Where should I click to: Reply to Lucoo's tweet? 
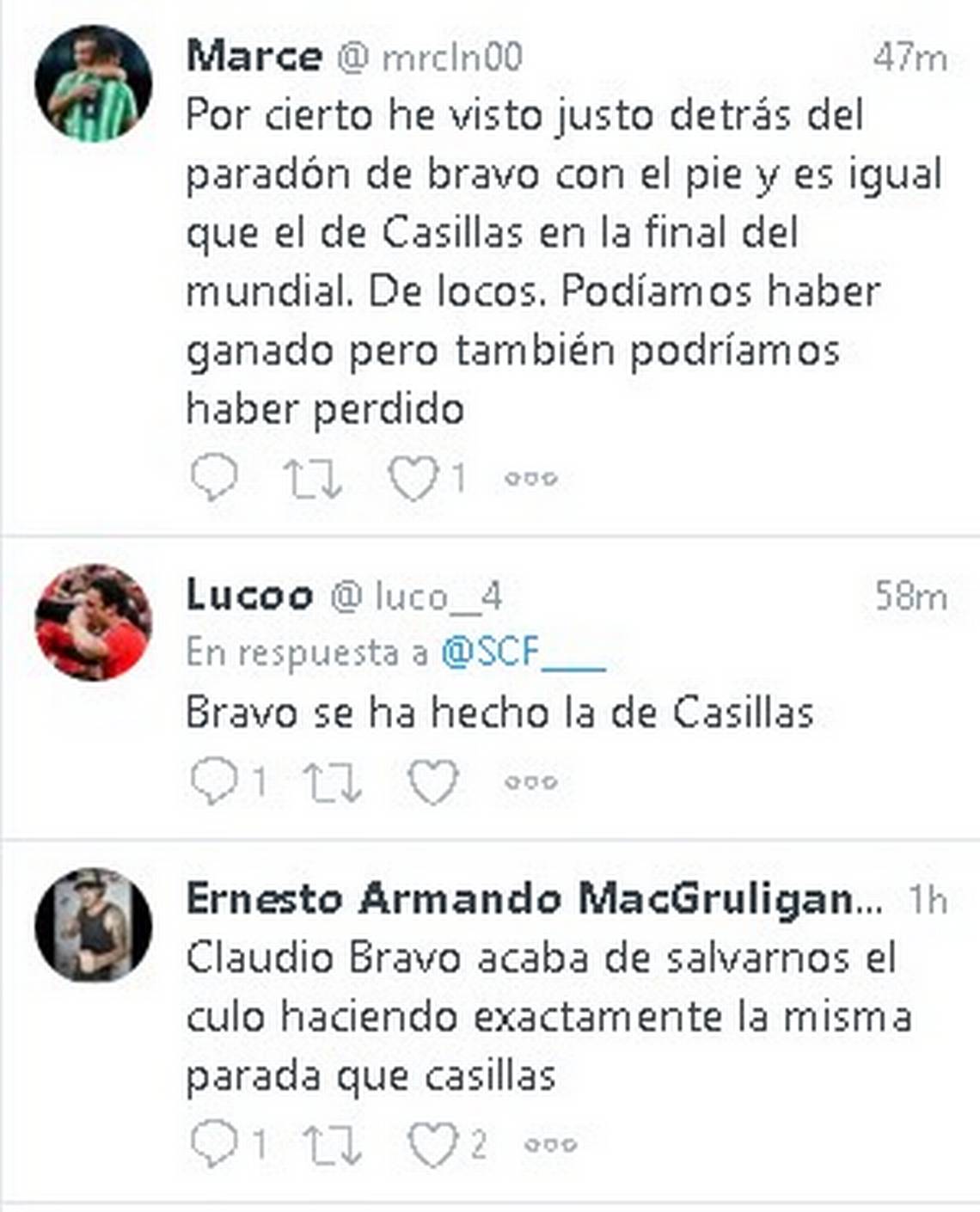point(211,781)
